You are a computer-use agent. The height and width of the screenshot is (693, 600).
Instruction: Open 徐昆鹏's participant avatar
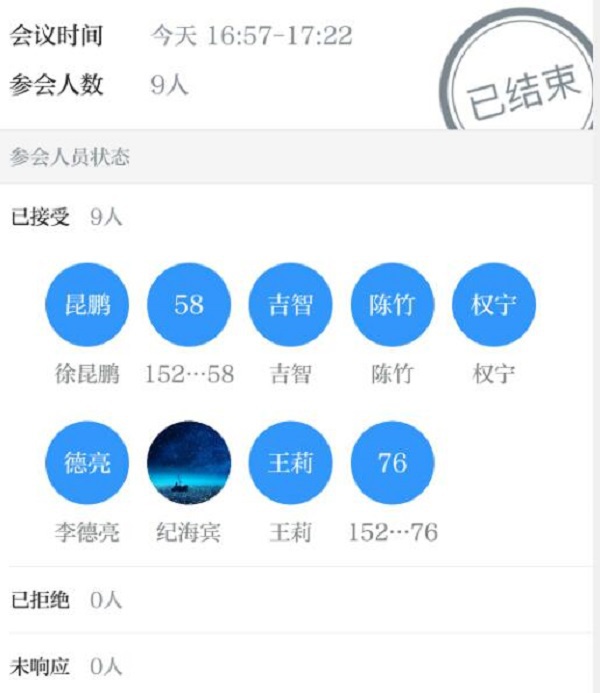[x=87, y=305]
